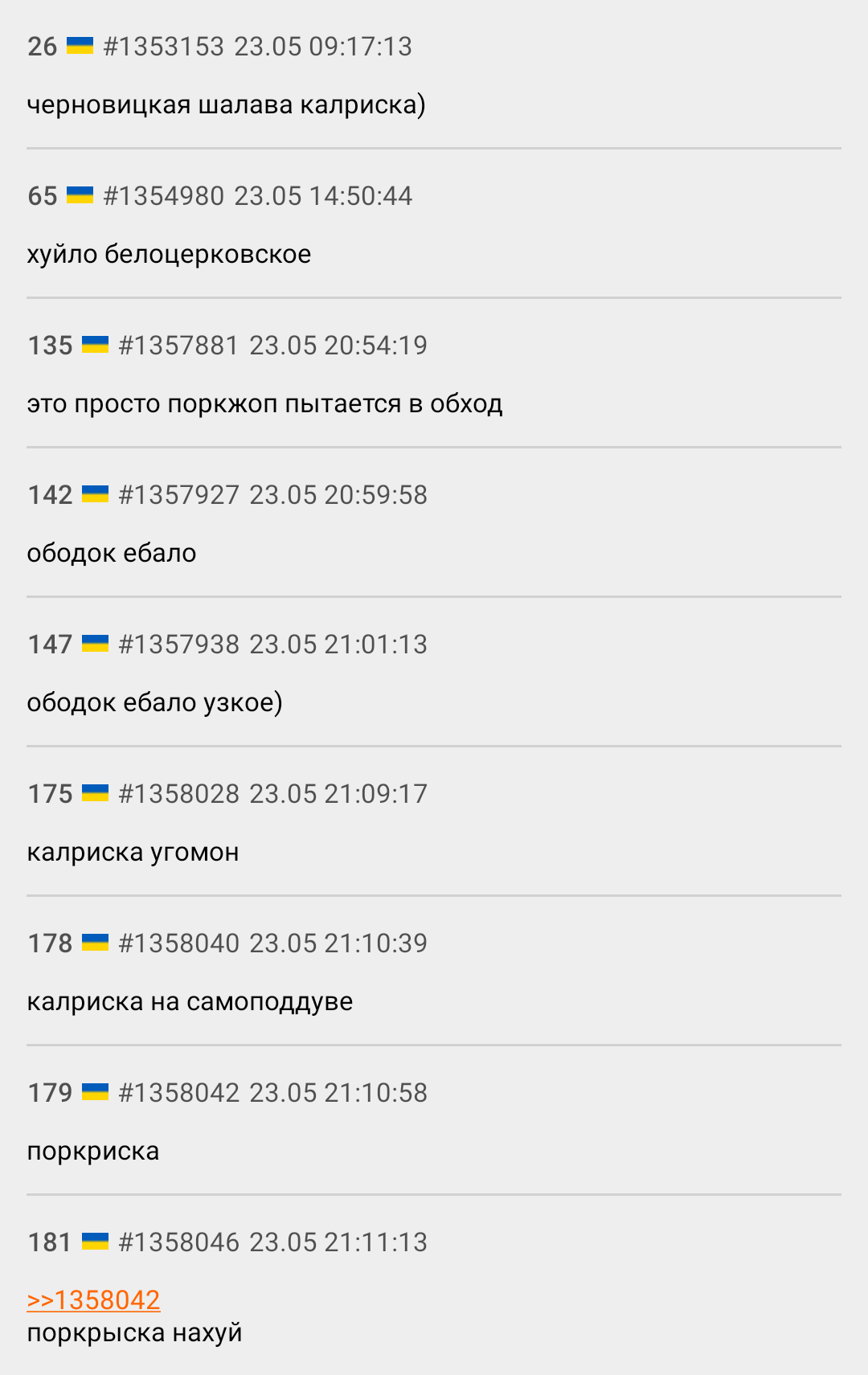
Task: Open the quoted post link >>1358042
Action: [93, 1299]
